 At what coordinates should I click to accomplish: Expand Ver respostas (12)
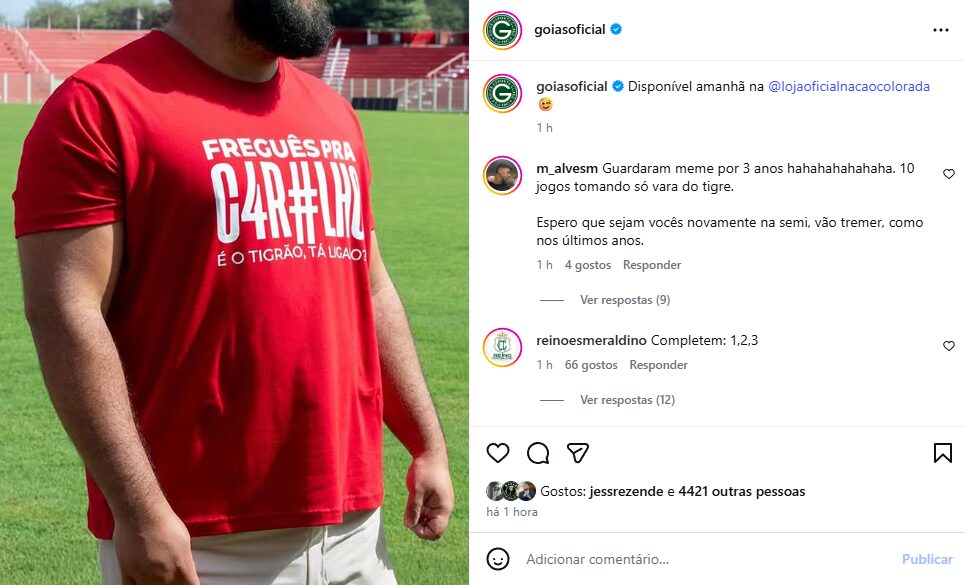point(627,400)
